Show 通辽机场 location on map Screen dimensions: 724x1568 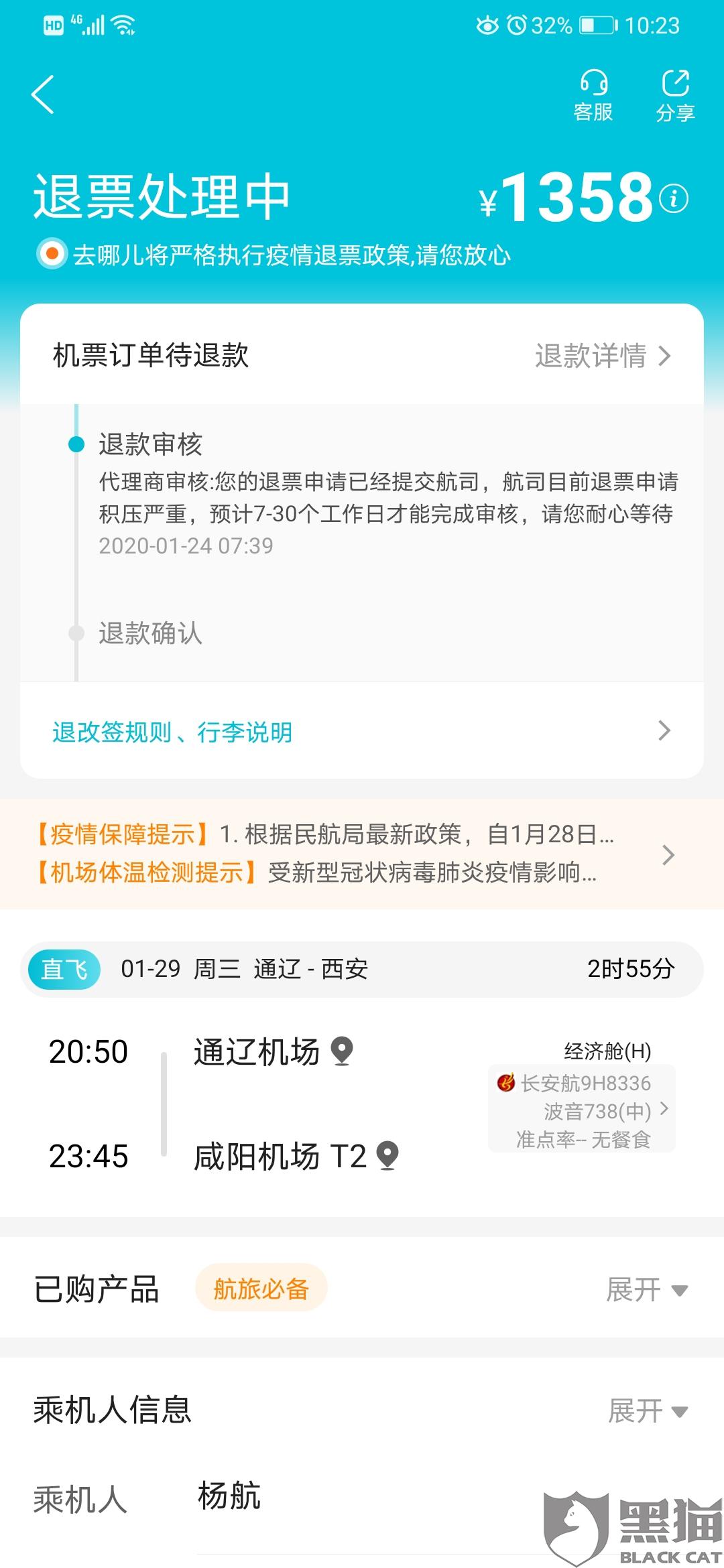click(x=342, y=1051)
